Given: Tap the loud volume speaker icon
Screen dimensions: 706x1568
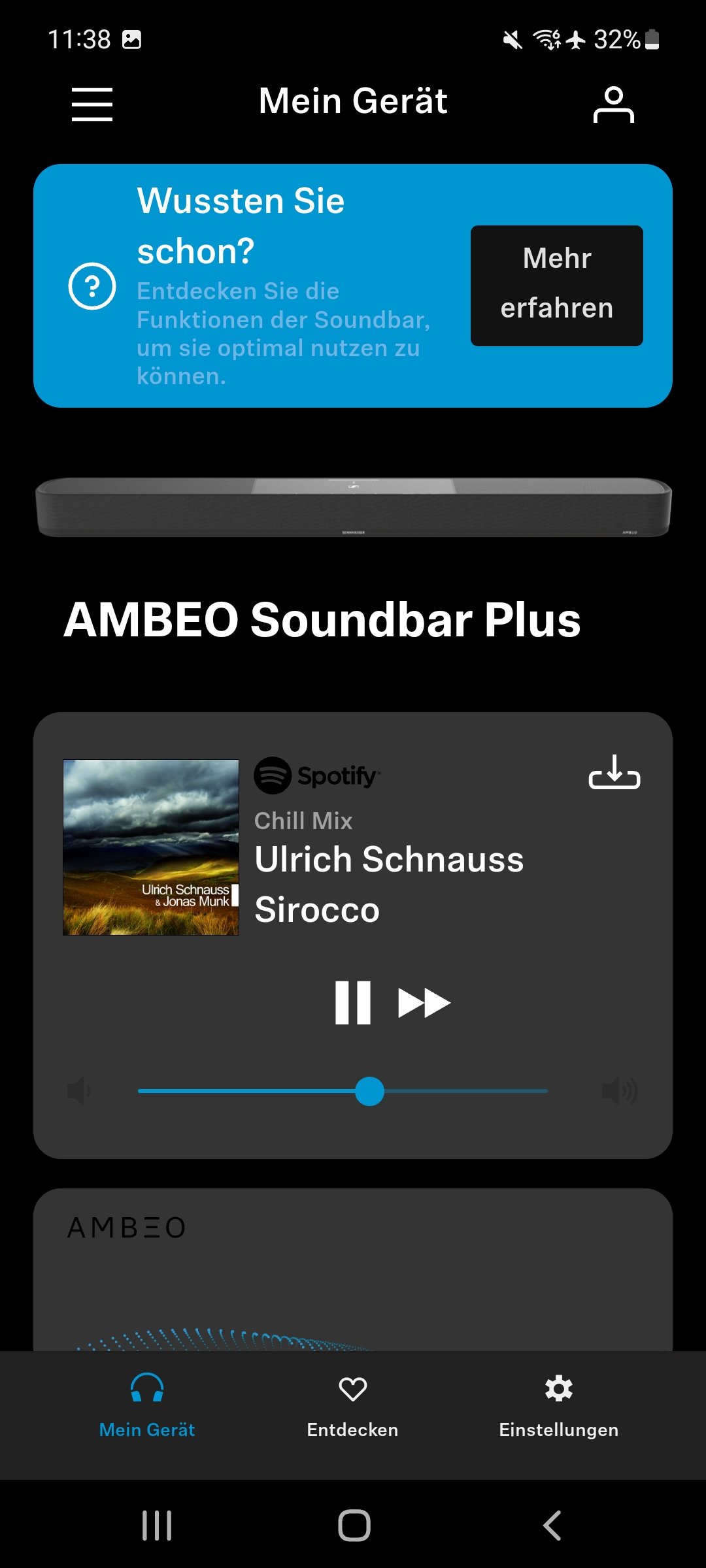Looking at the screenshot, I should pos(619,1091).
